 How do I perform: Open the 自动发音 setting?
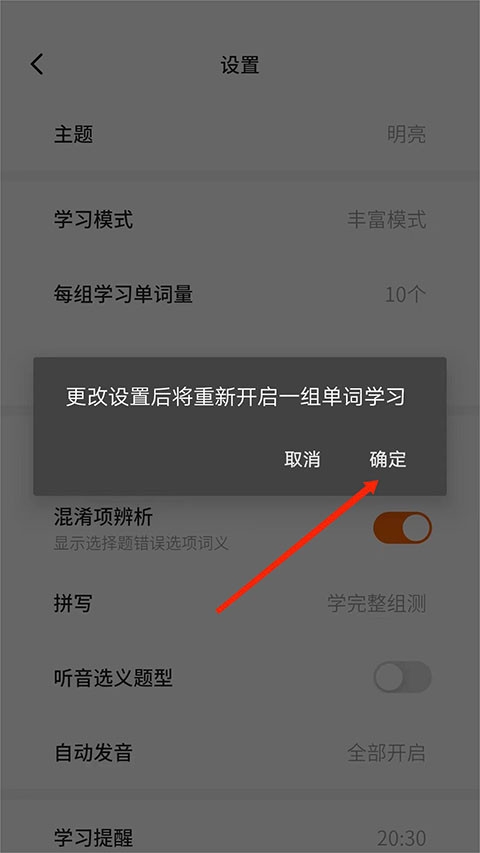[240, 753]
